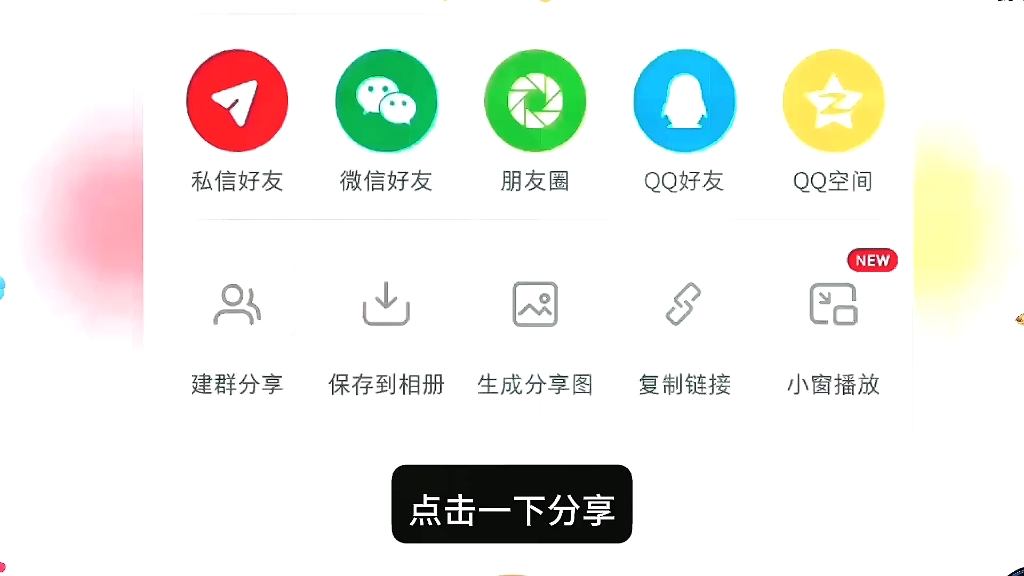Screen dimensions: 1024x576
Task: Select 建群分享 group share
Action: pyautogui.click(x=237, y=305)
